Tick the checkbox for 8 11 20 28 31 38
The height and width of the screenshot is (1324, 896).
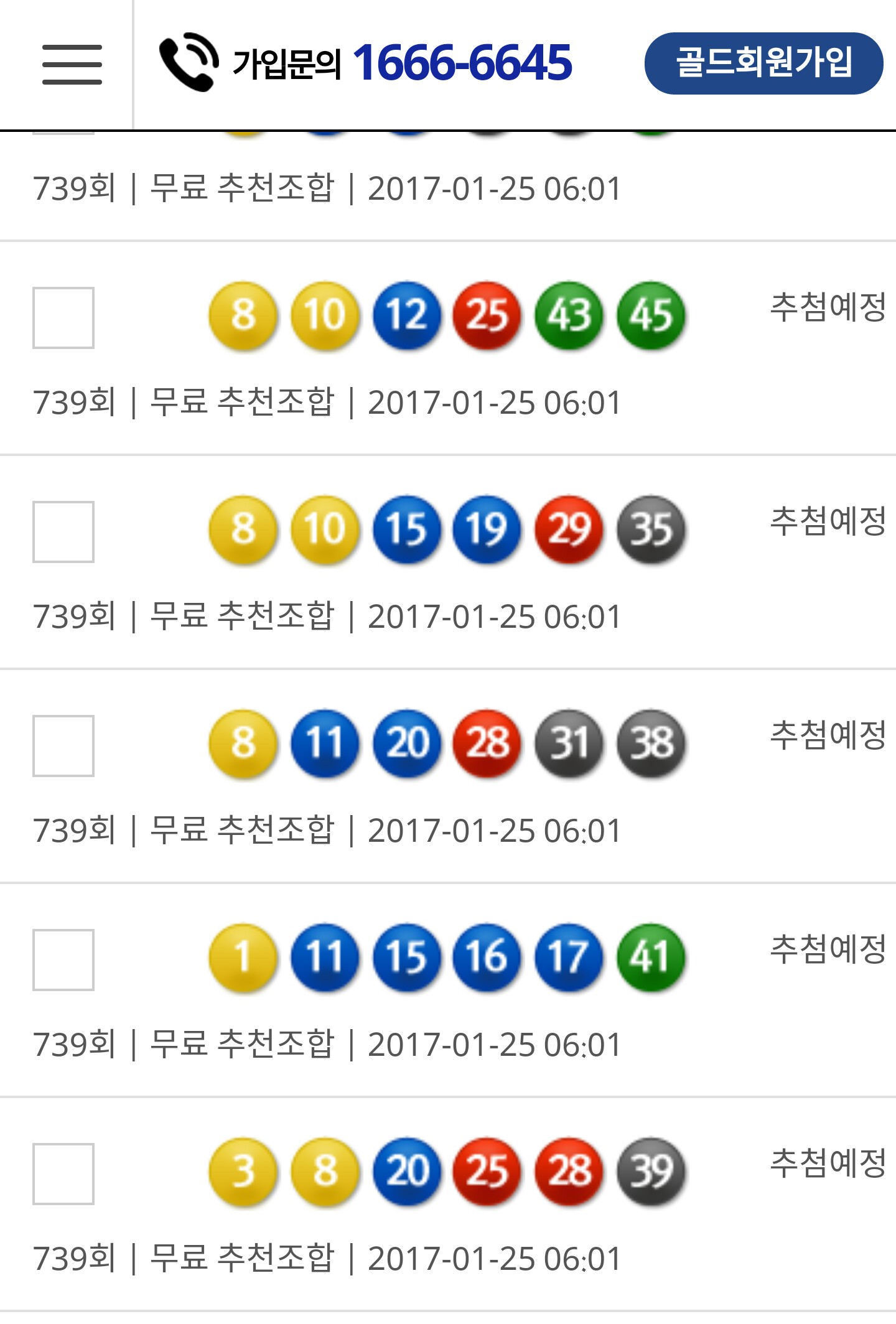[63, 746]
